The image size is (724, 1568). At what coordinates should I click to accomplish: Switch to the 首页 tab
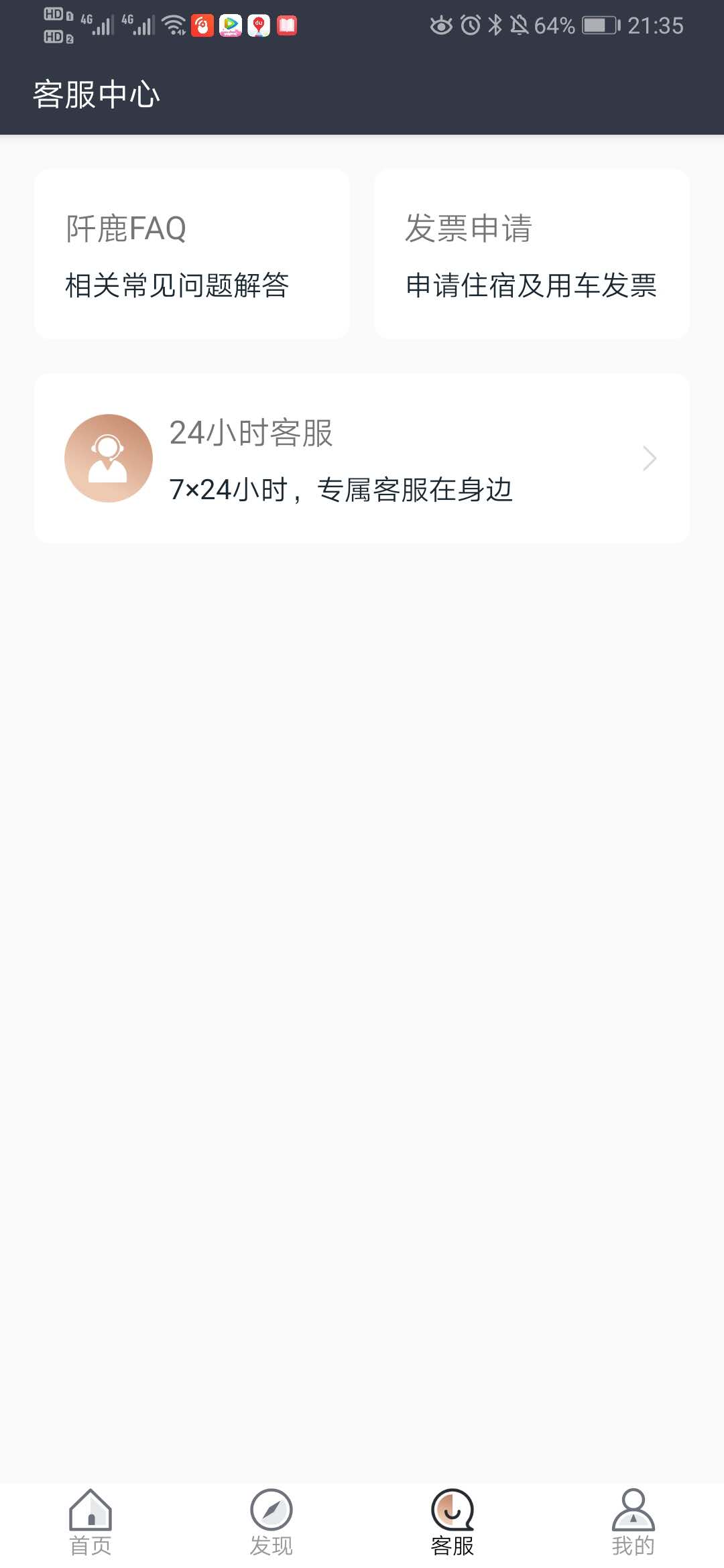pos(90,1522)
